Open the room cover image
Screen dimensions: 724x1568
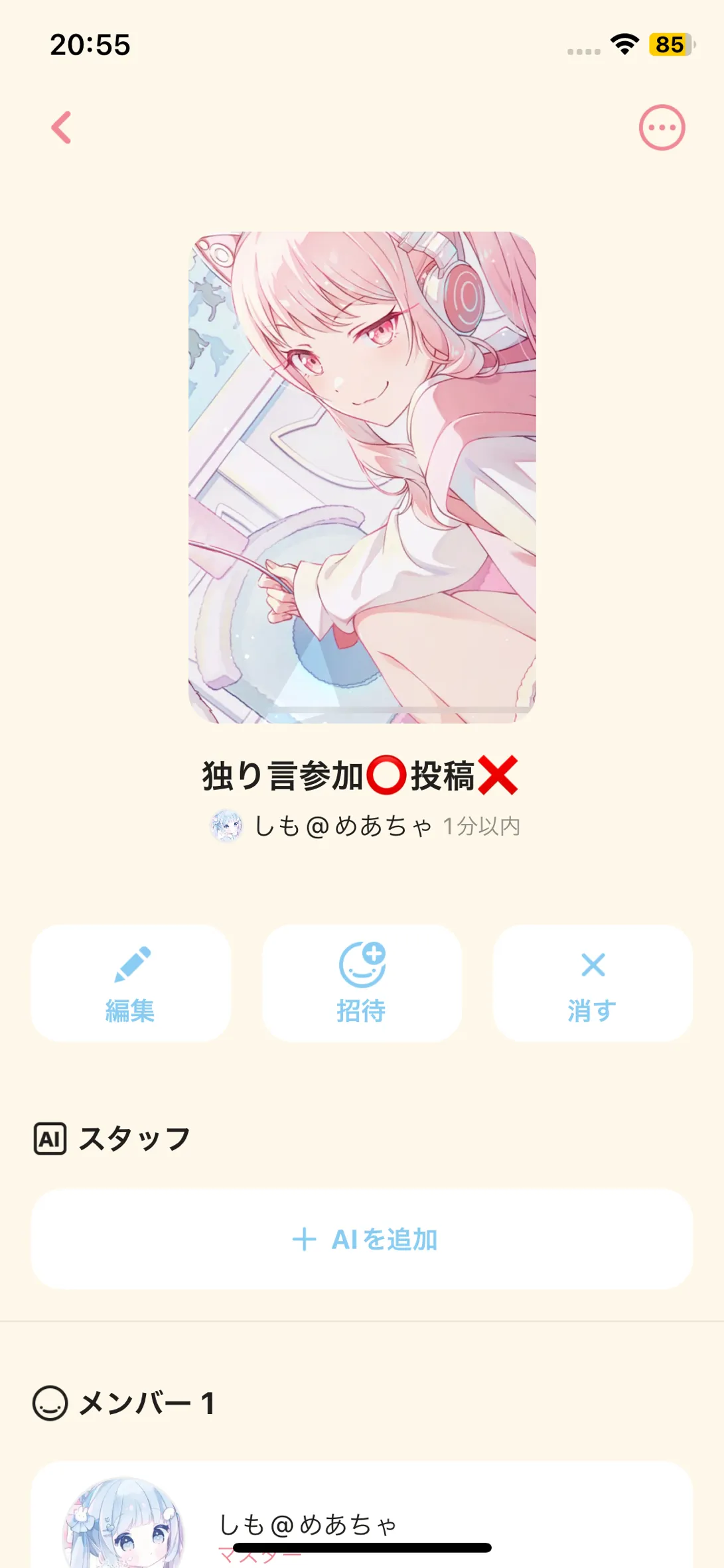coord(362,477)
